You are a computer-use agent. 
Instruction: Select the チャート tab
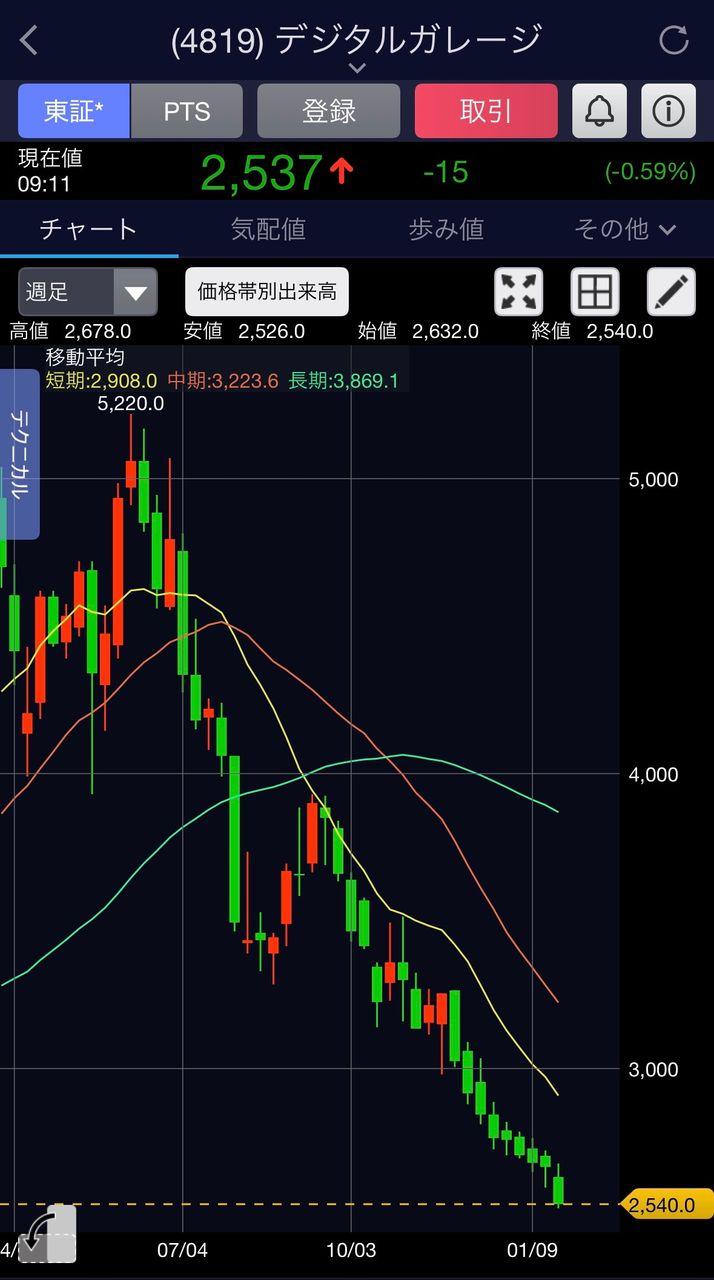[88, 229]
